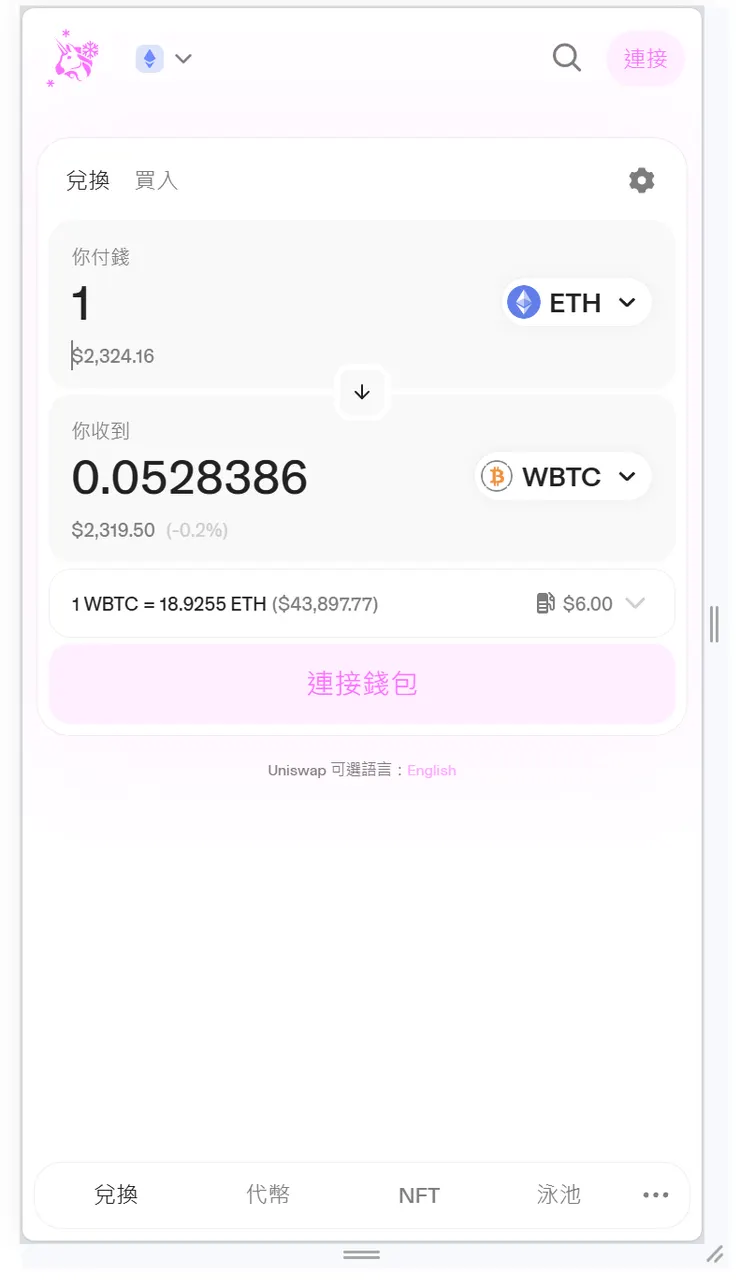
Task: Open the network selector dropdown
Action: (165, 58)
